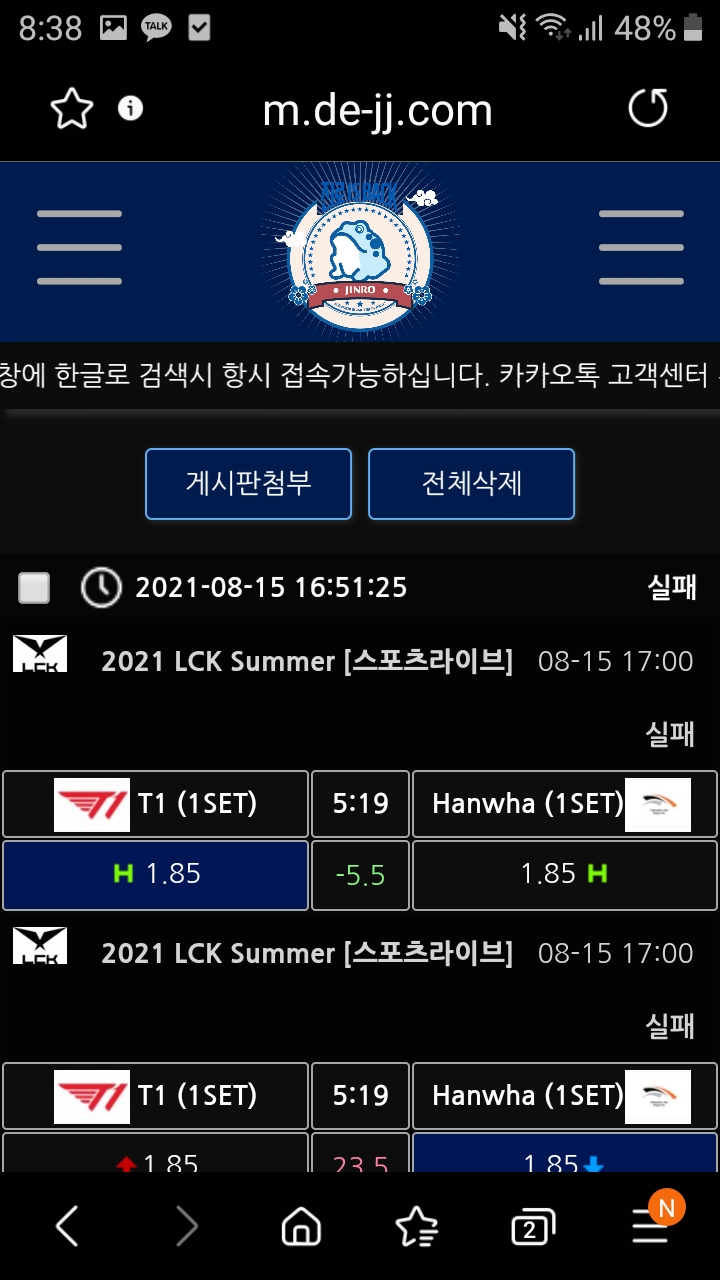Bookmark this page with the star icon
Image resolution: width=720 pixels, height=1280 pixels.
pos(71,109)
